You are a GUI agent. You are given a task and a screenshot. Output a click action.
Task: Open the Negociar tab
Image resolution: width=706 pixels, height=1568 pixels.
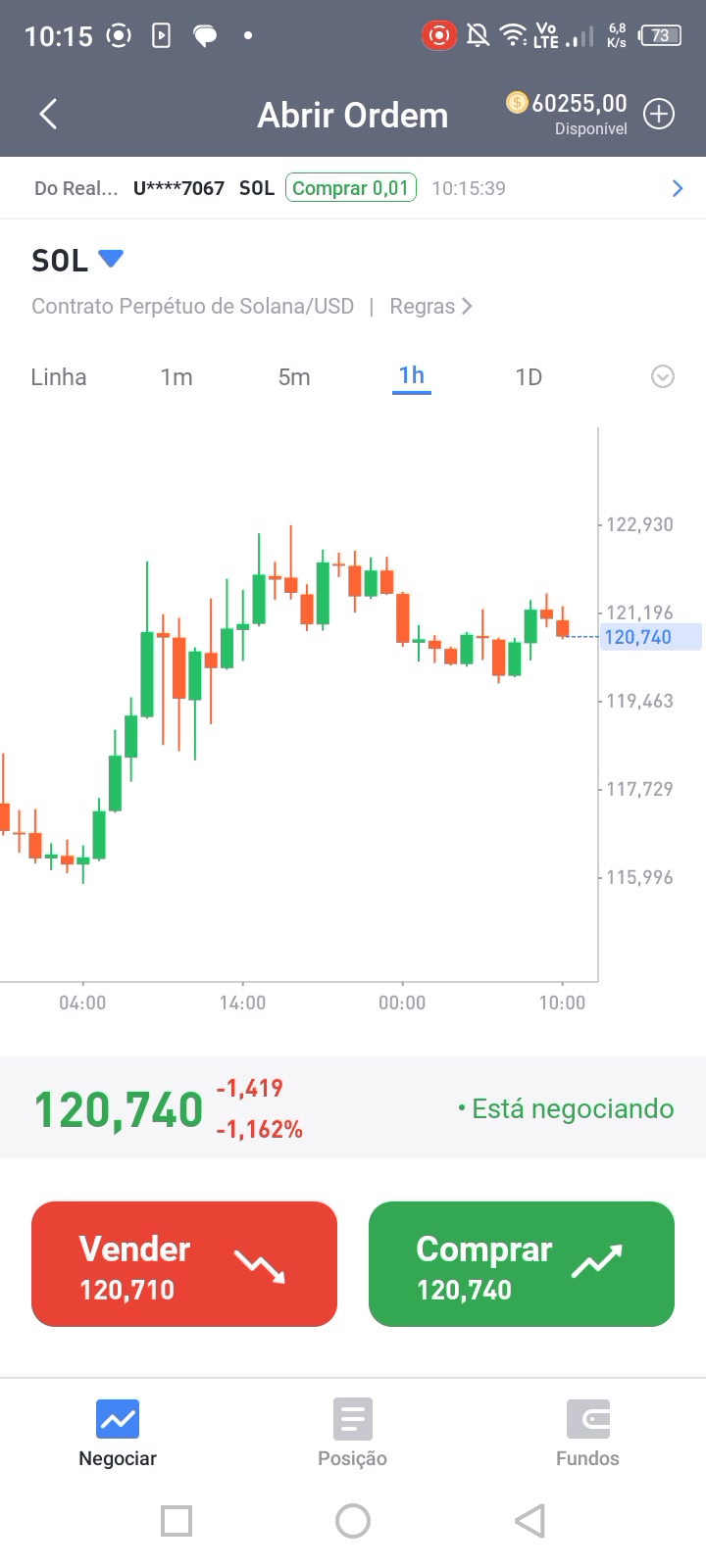tap(118, 1433)
